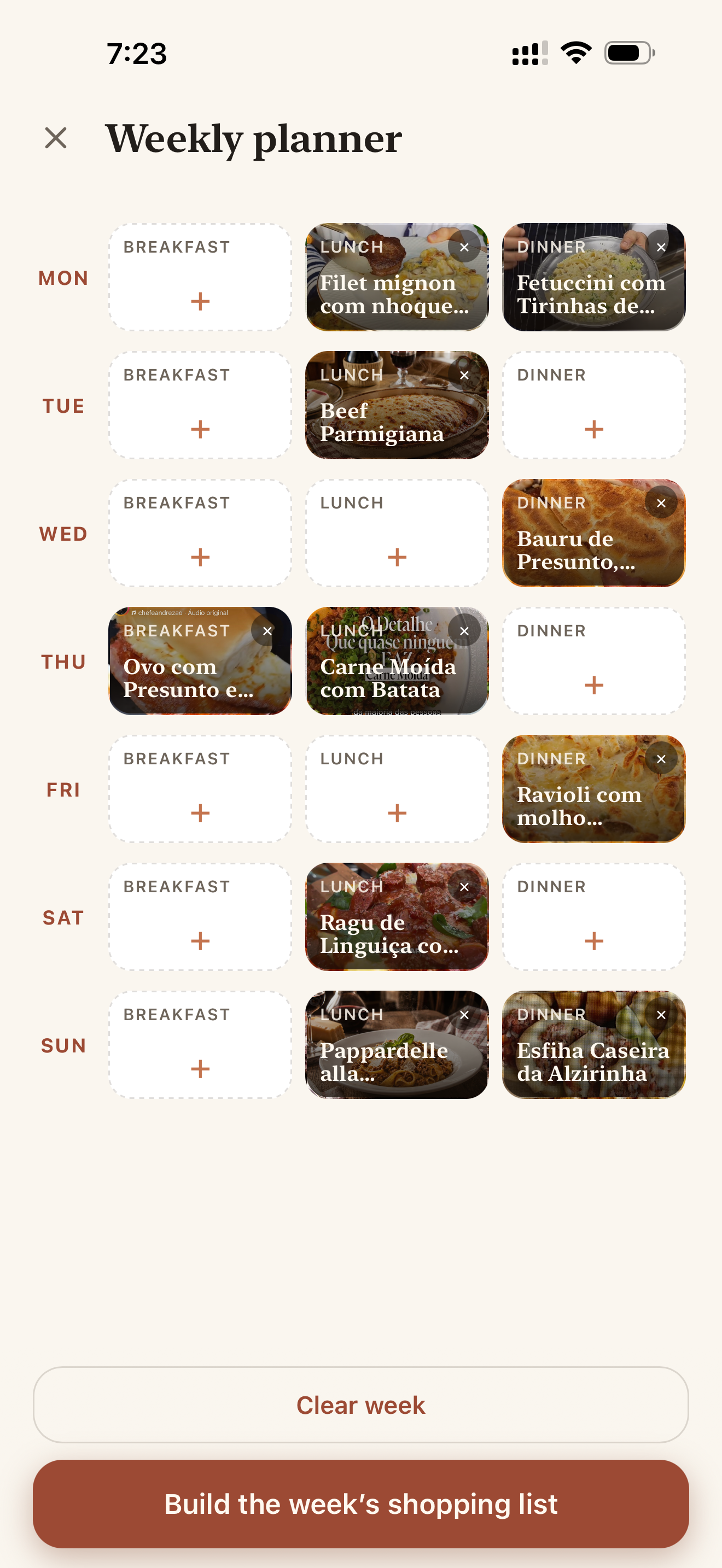Add a lunch for Wednesday
Image resolution: width=722 pixels, height=1568 pixels.
397,533
